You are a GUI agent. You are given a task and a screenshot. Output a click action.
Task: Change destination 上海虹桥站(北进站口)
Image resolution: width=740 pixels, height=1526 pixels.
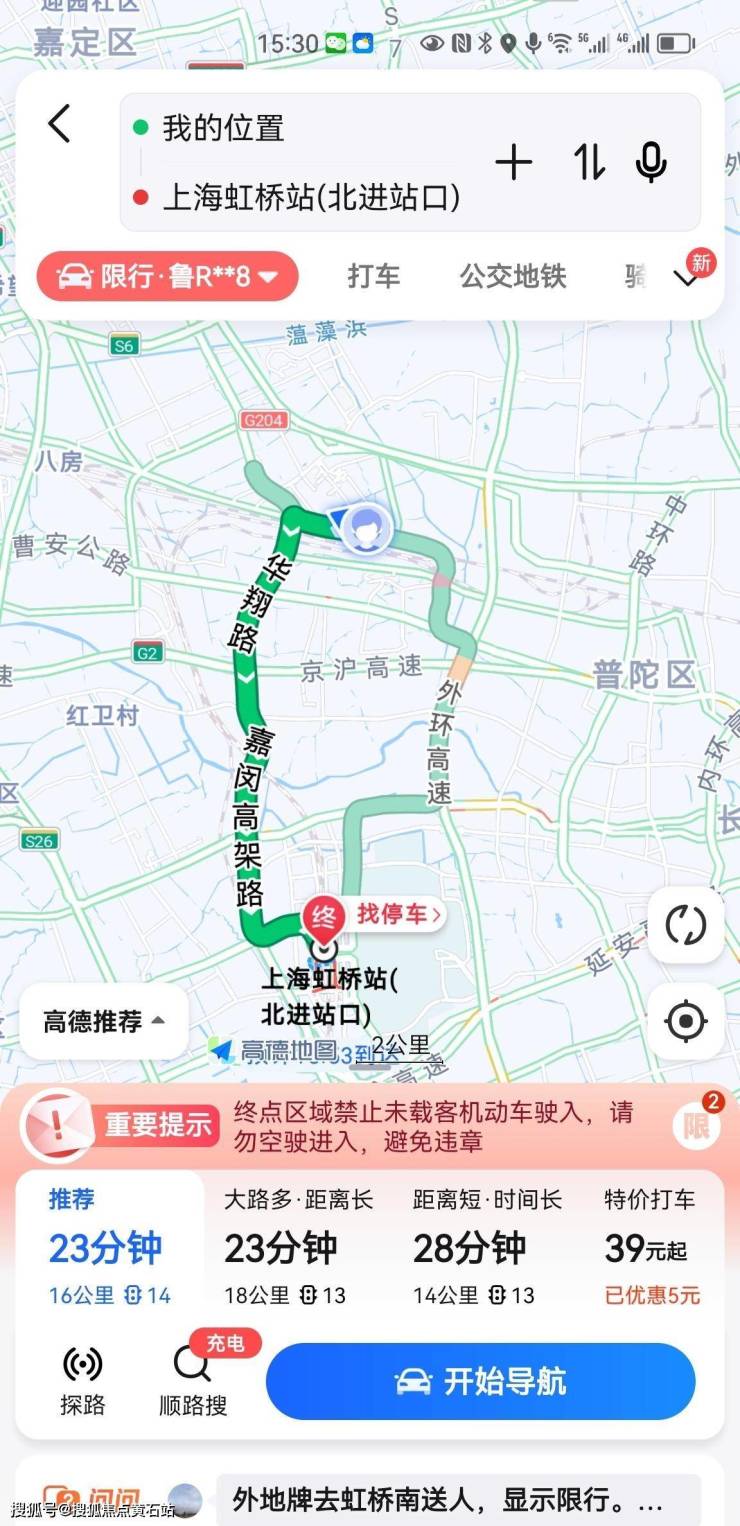point(310,198)
